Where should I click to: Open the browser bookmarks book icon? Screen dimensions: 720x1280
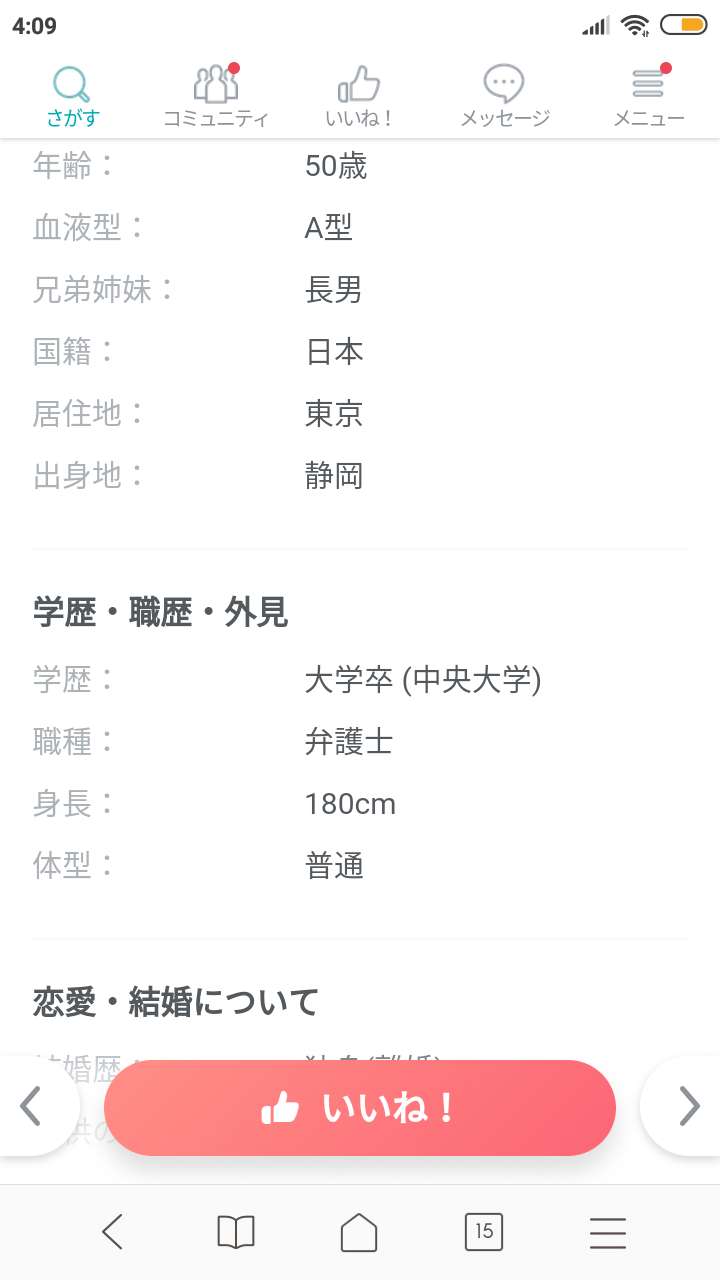[x=236, y=1232]
